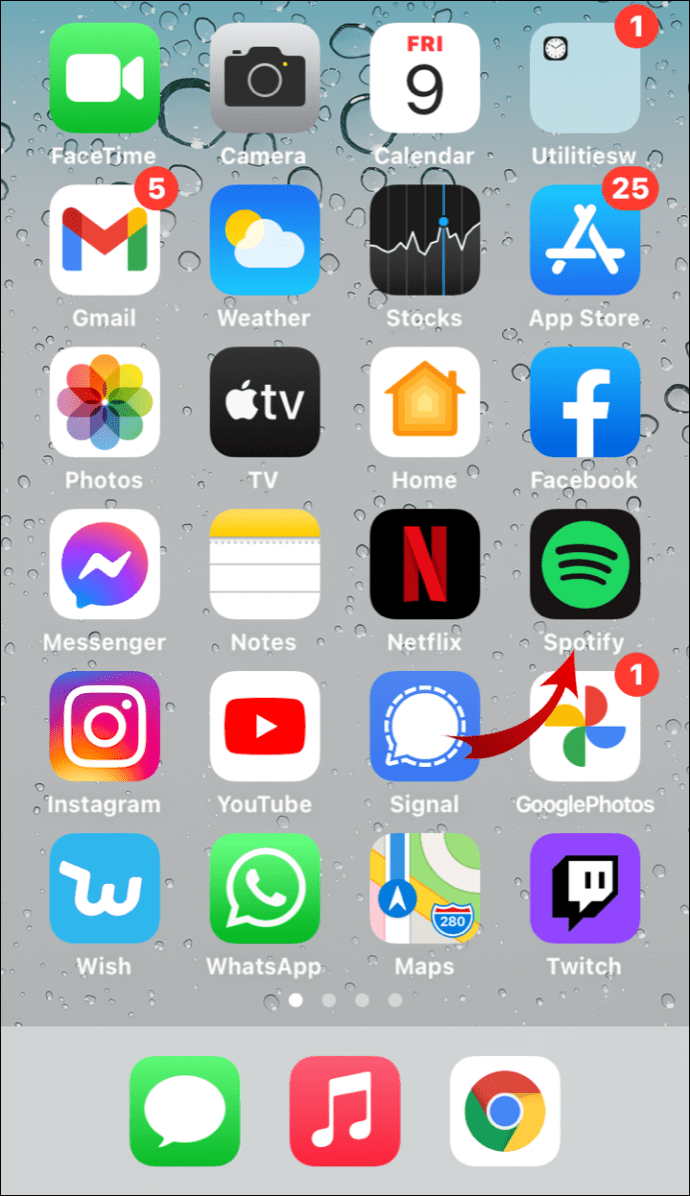Launch Netflix
Image resolution: width=690 pixels, height=1196 pixels.
coord(425,564)
